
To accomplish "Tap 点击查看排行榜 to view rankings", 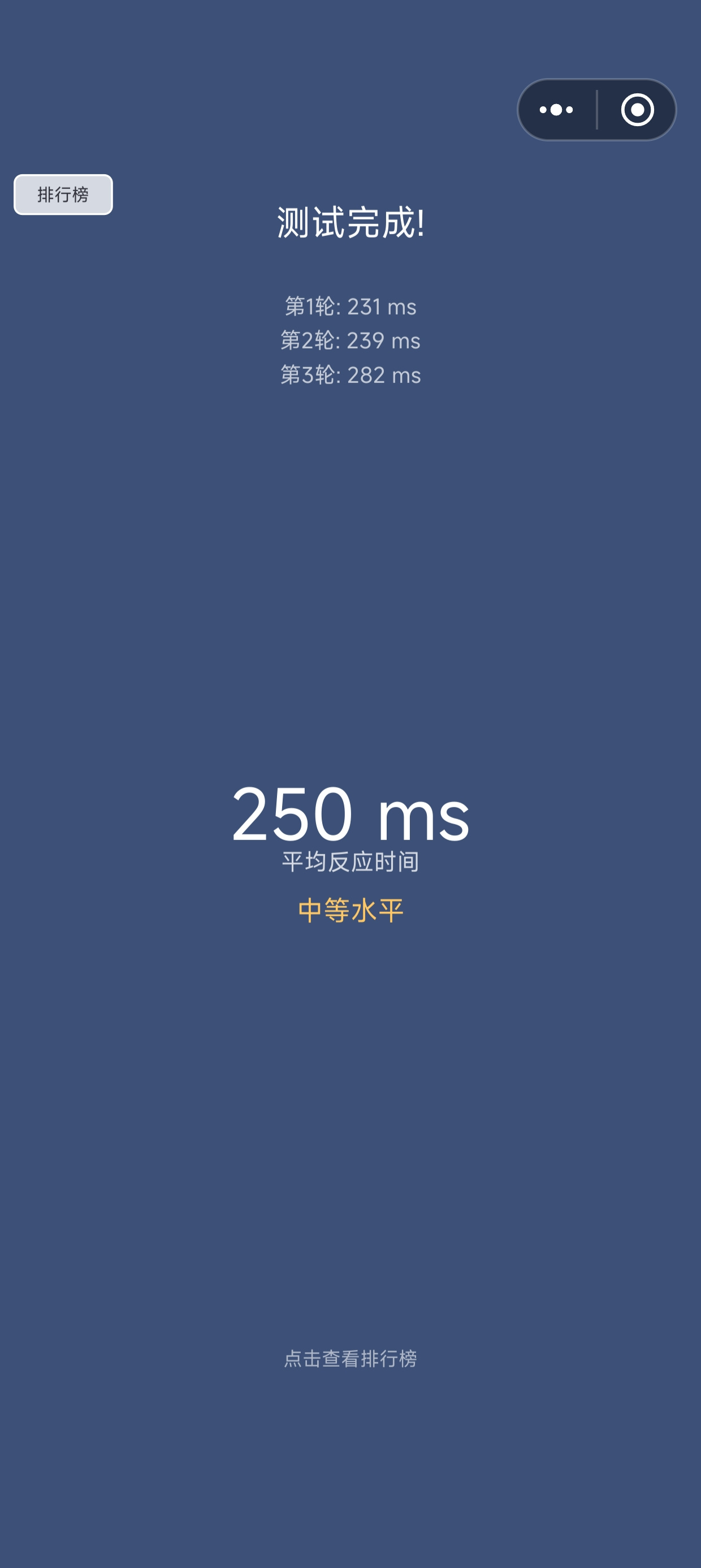I will click(350, 1358).
